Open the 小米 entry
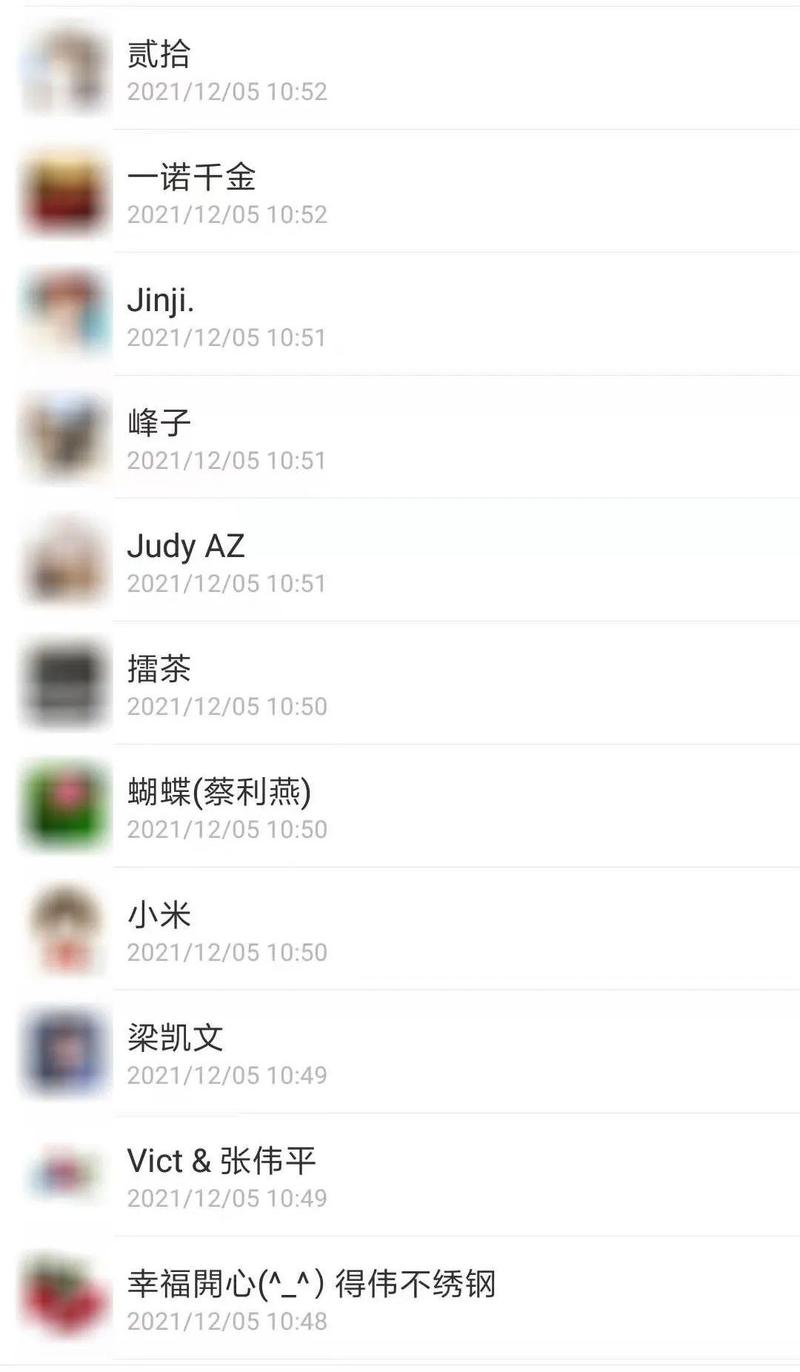 pyautogui.click(x=400, y=929)
